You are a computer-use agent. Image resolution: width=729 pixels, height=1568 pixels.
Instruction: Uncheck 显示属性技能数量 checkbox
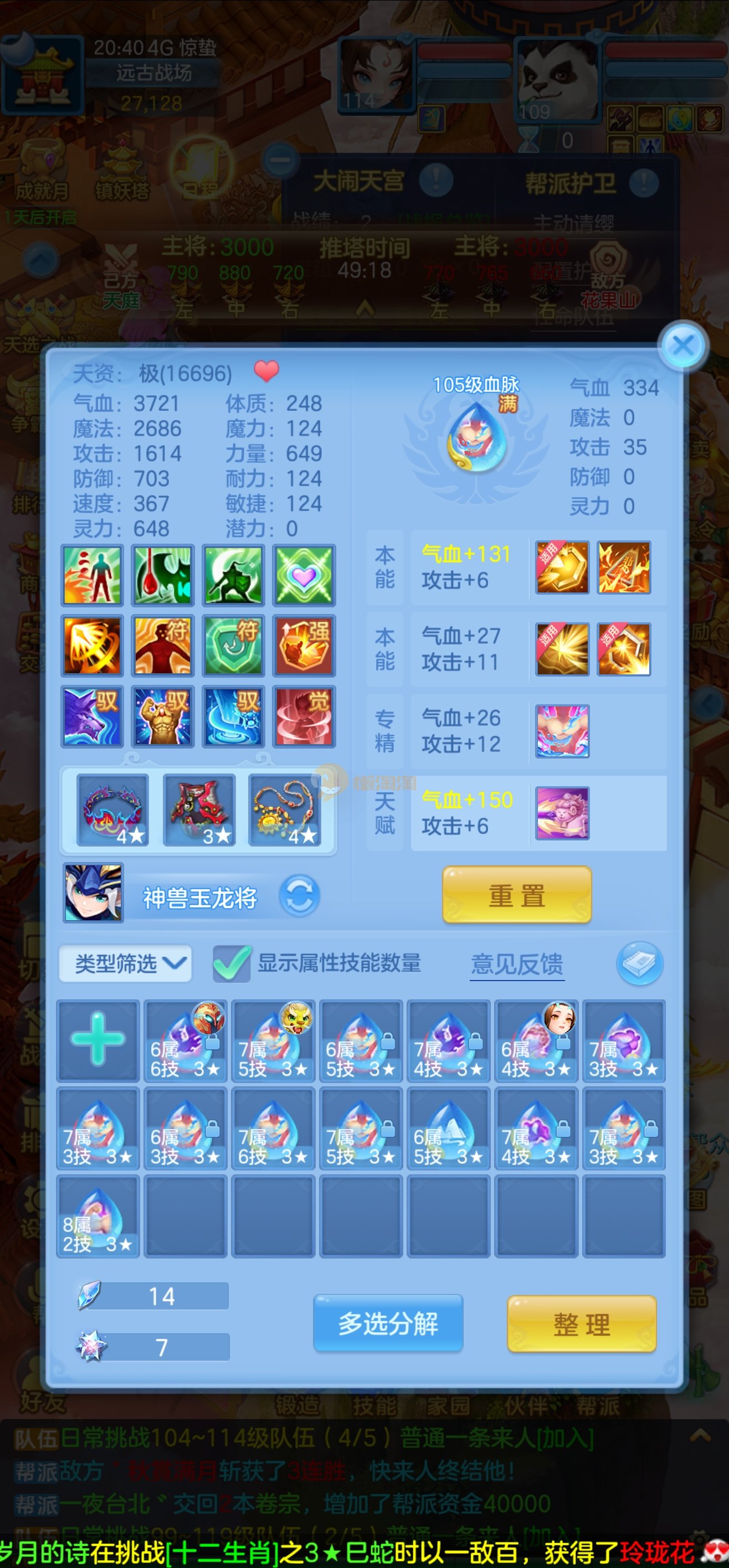231,963
